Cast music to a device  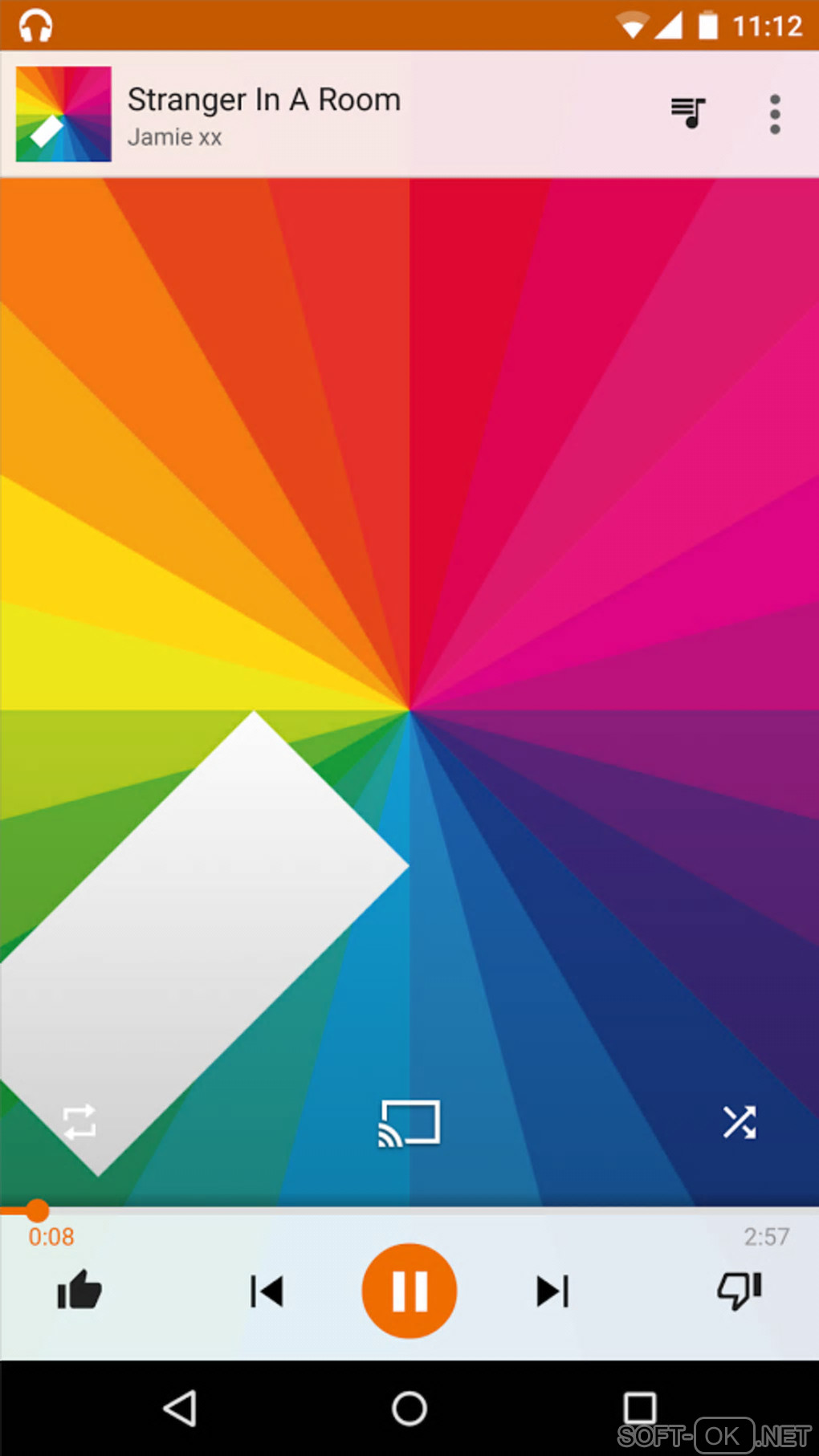pyautogui.click(x=409, y=1122)
